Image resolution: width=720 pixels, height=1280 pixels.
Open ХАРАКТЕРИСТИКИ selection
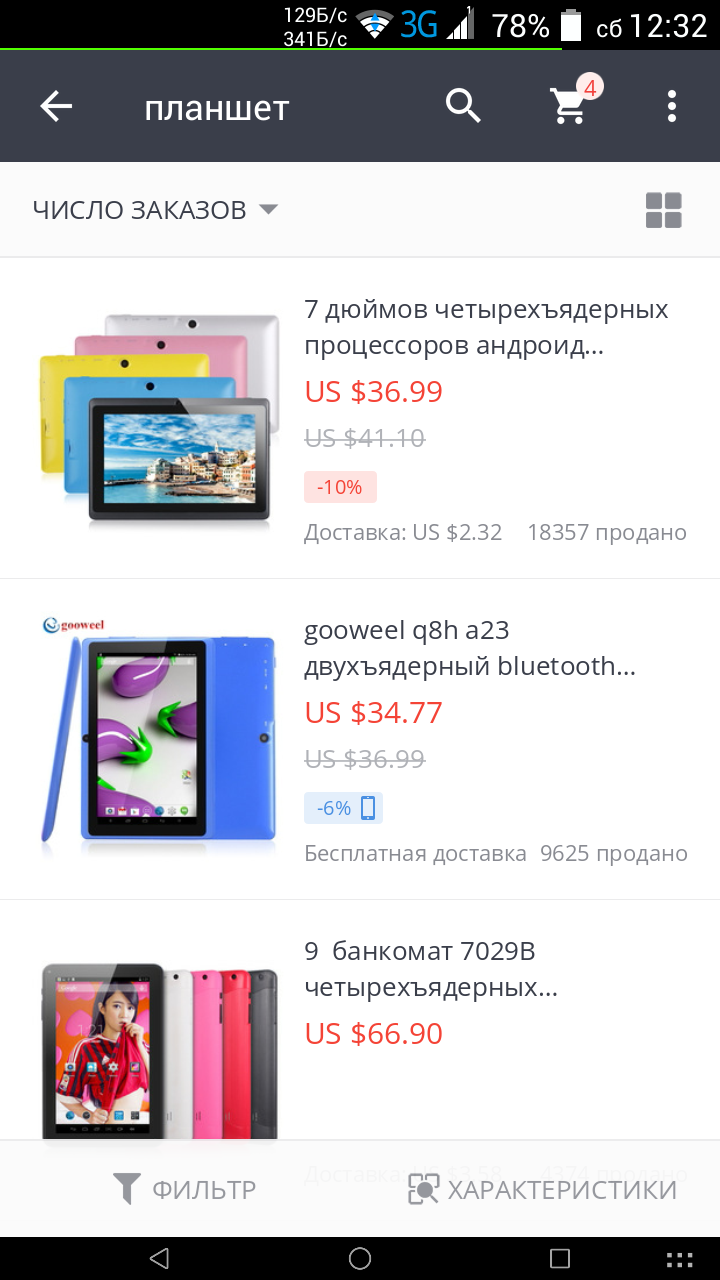click(x=543, y=1190)
